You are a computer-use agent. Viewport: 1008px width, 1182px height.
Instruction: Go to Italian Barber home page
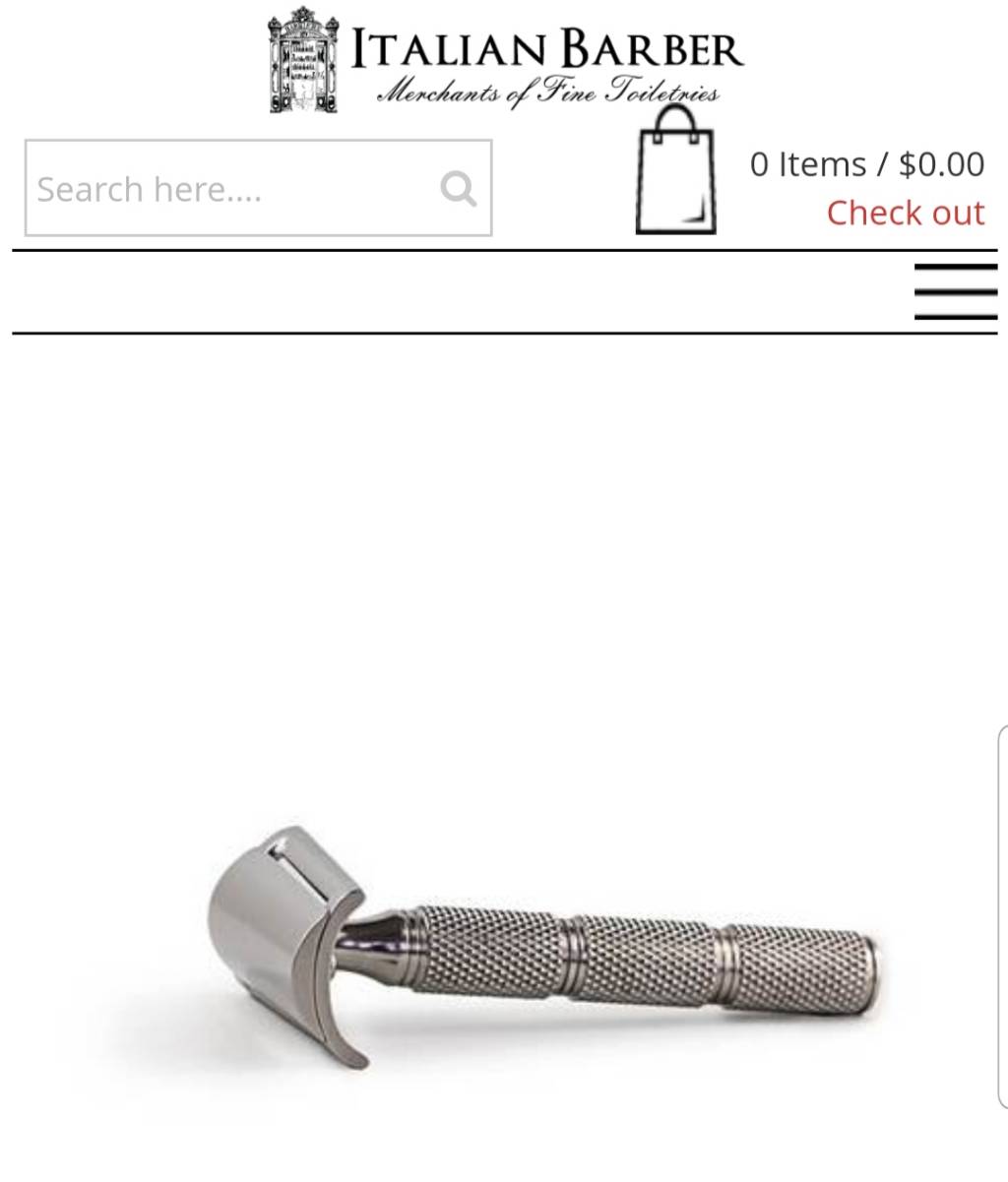pyautogui.click(x=506, y=61)
